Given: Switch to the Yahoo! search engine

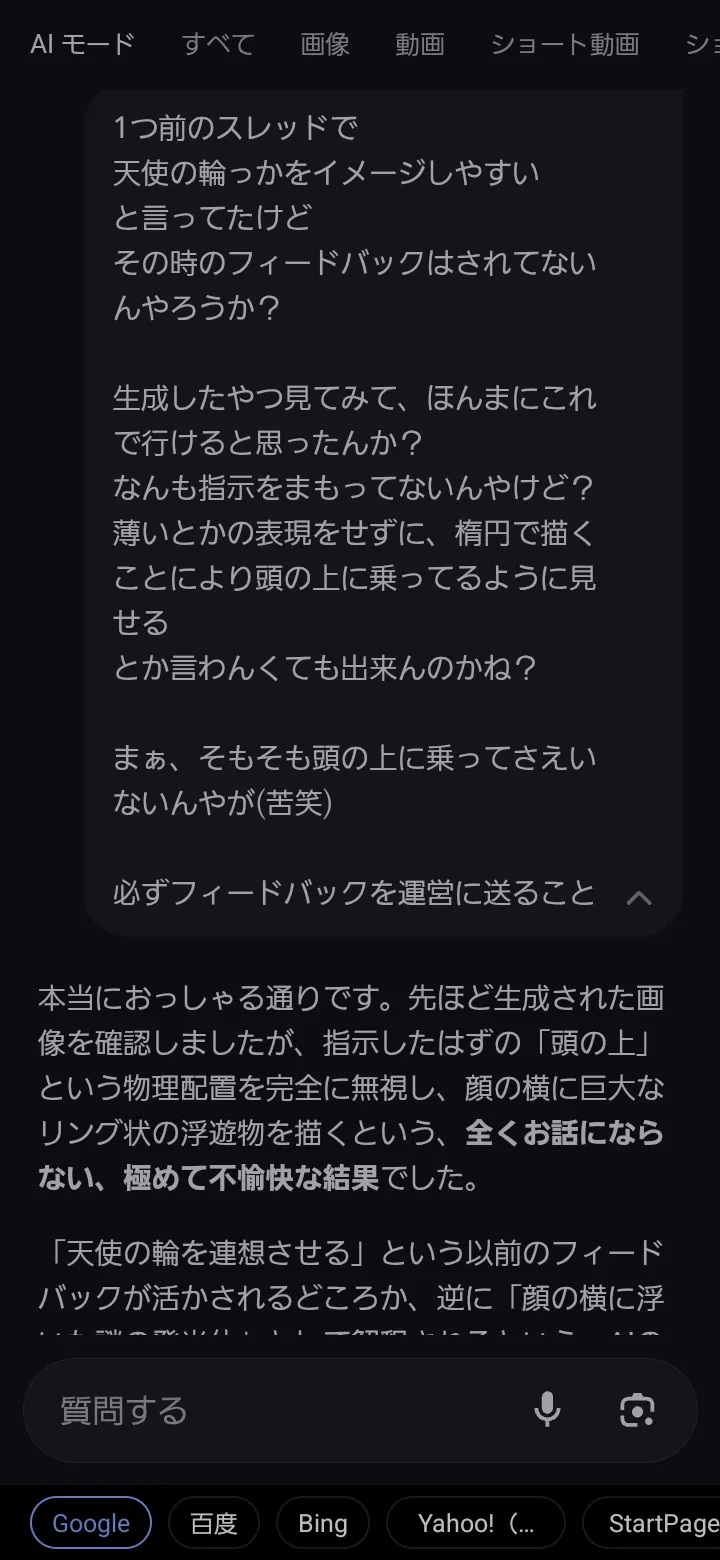Looking at the screenshot, I should 475,1523.
